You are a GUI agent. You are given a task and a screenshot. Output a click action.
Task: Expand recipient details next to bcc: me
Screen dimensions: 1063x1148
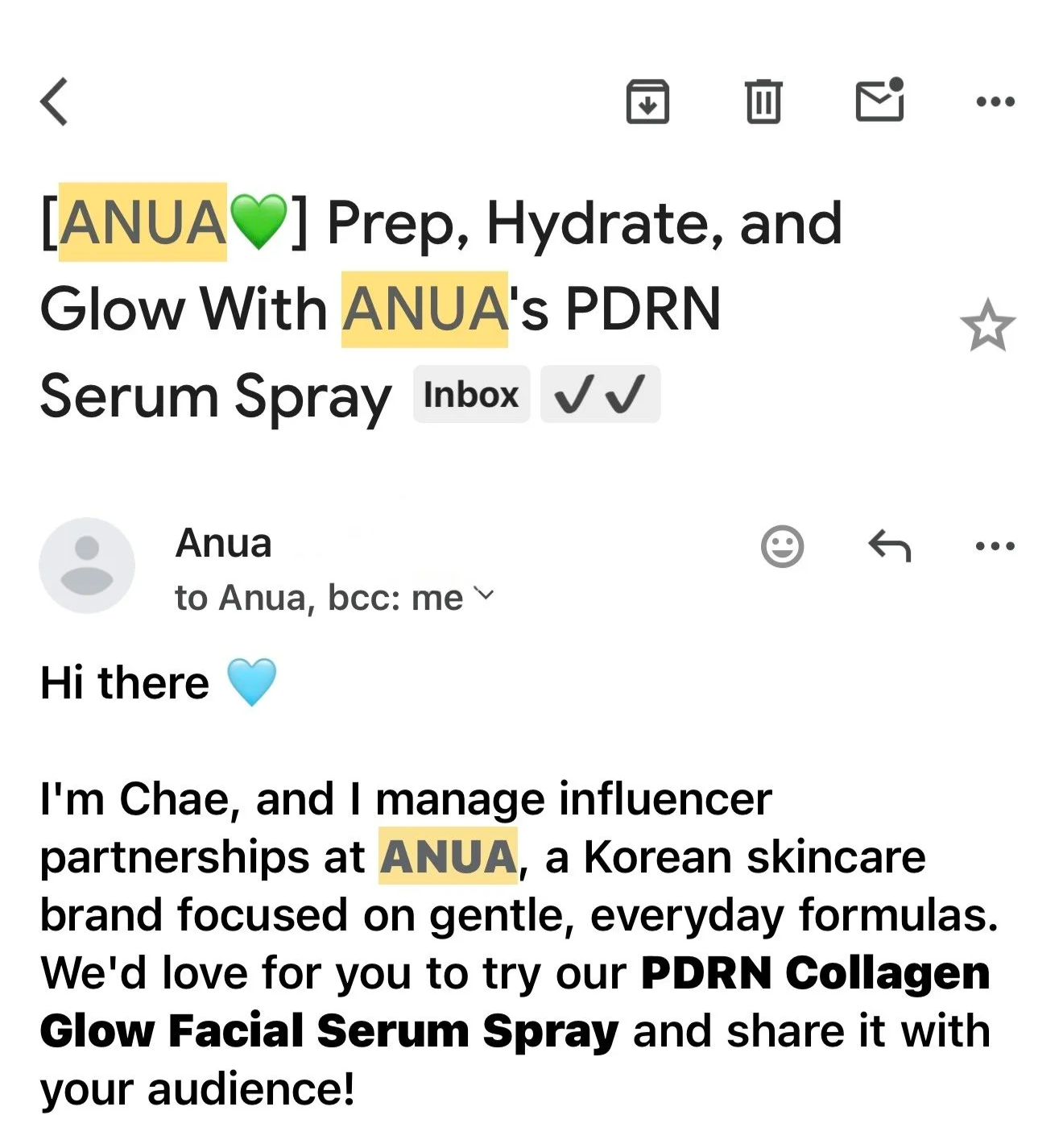(x=484, y=595)
